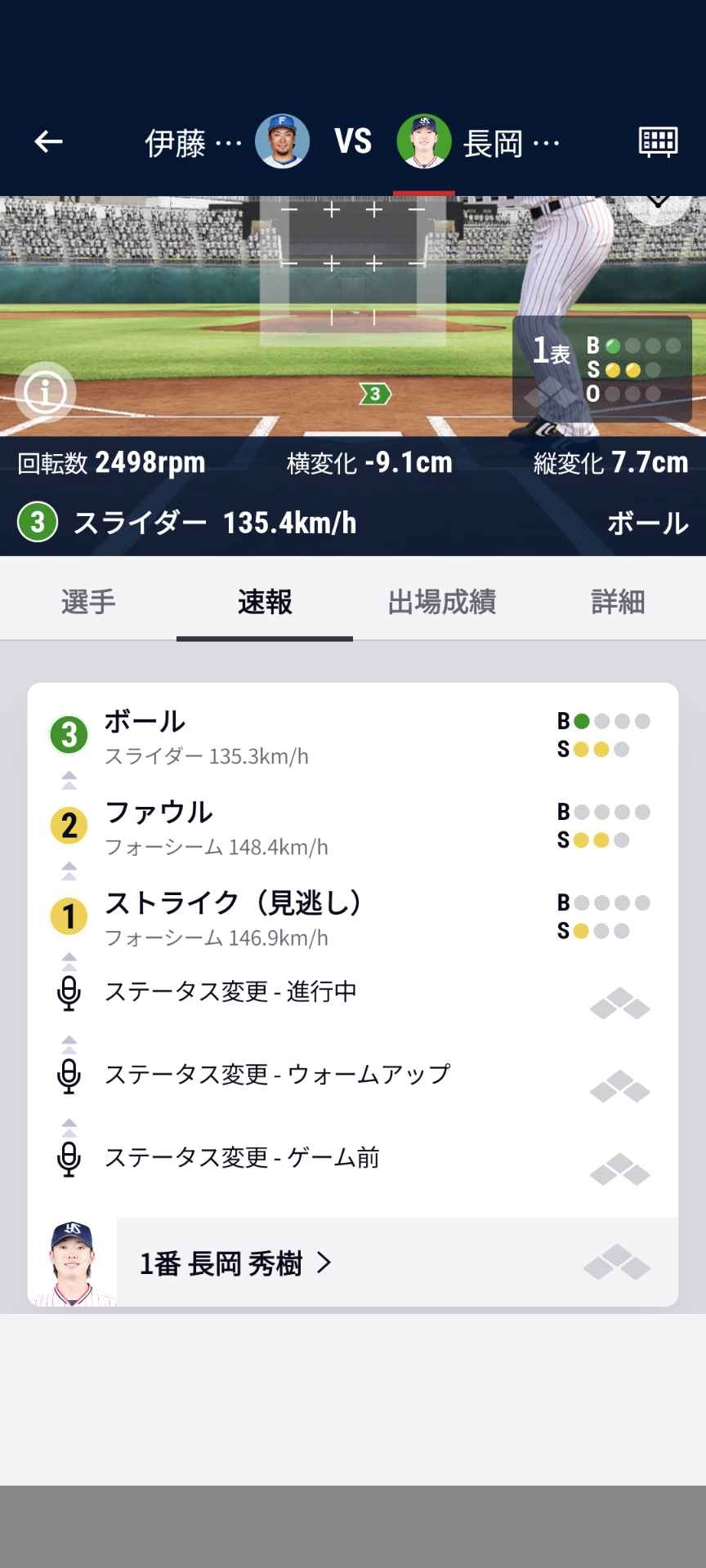Go back using the top arrow
This screenshot has width=706, height=1568.
tap(48, 142)
